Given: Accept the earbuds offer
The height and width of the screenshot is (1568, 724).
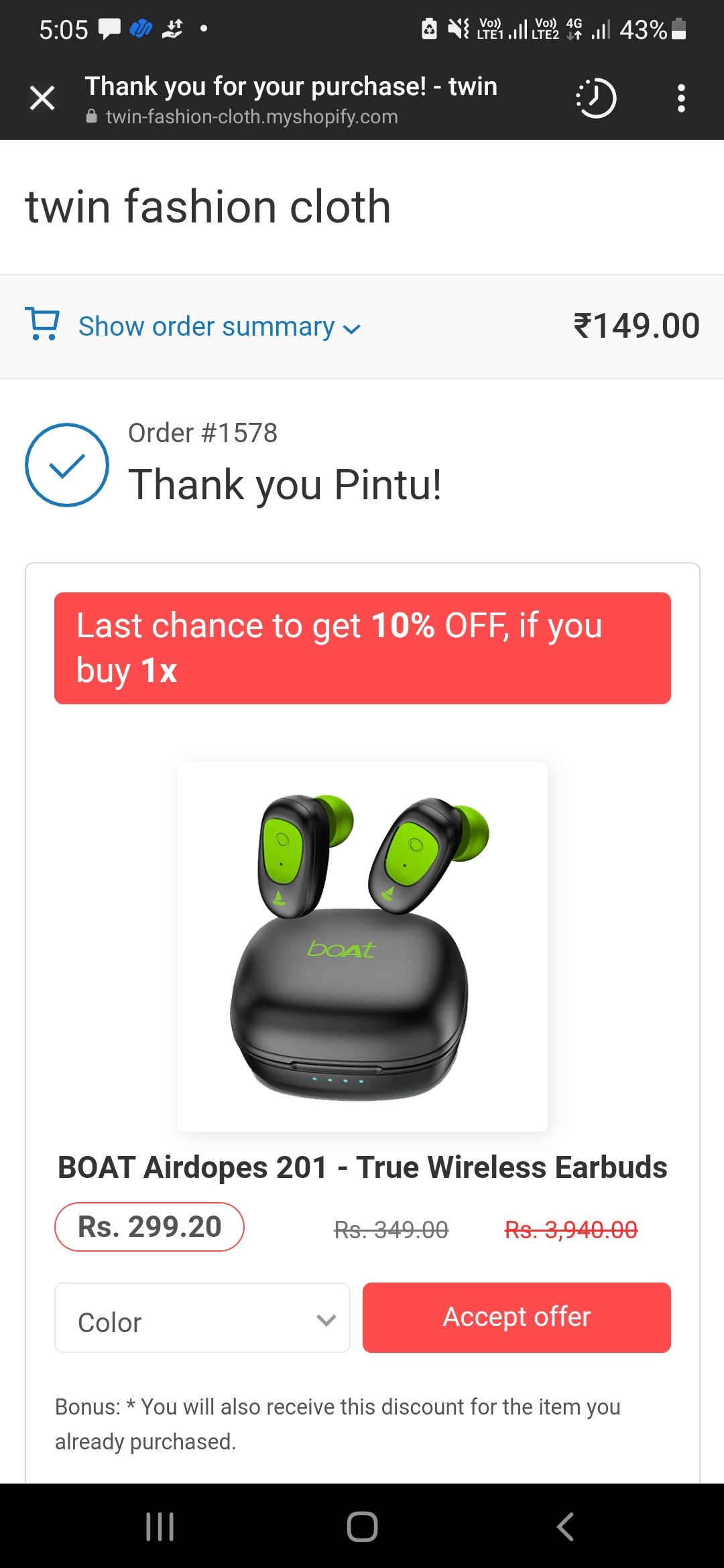Looking at the screenshot, I should pyautogui.click(x=516, y=1317).
